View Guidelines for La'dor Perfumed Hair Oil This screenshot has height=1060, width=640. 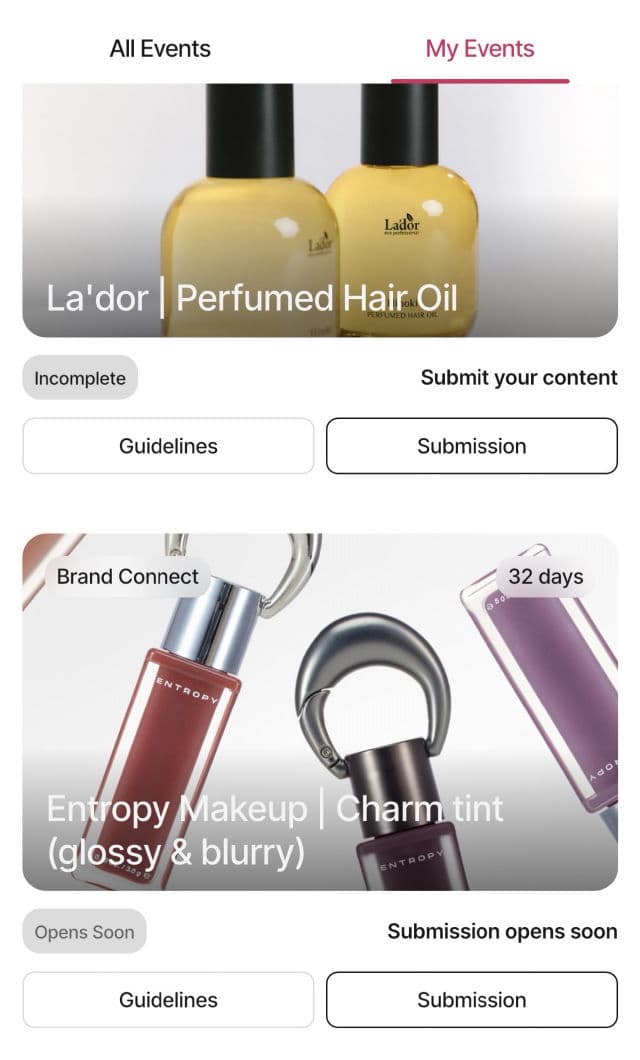[x=168, y=446]
